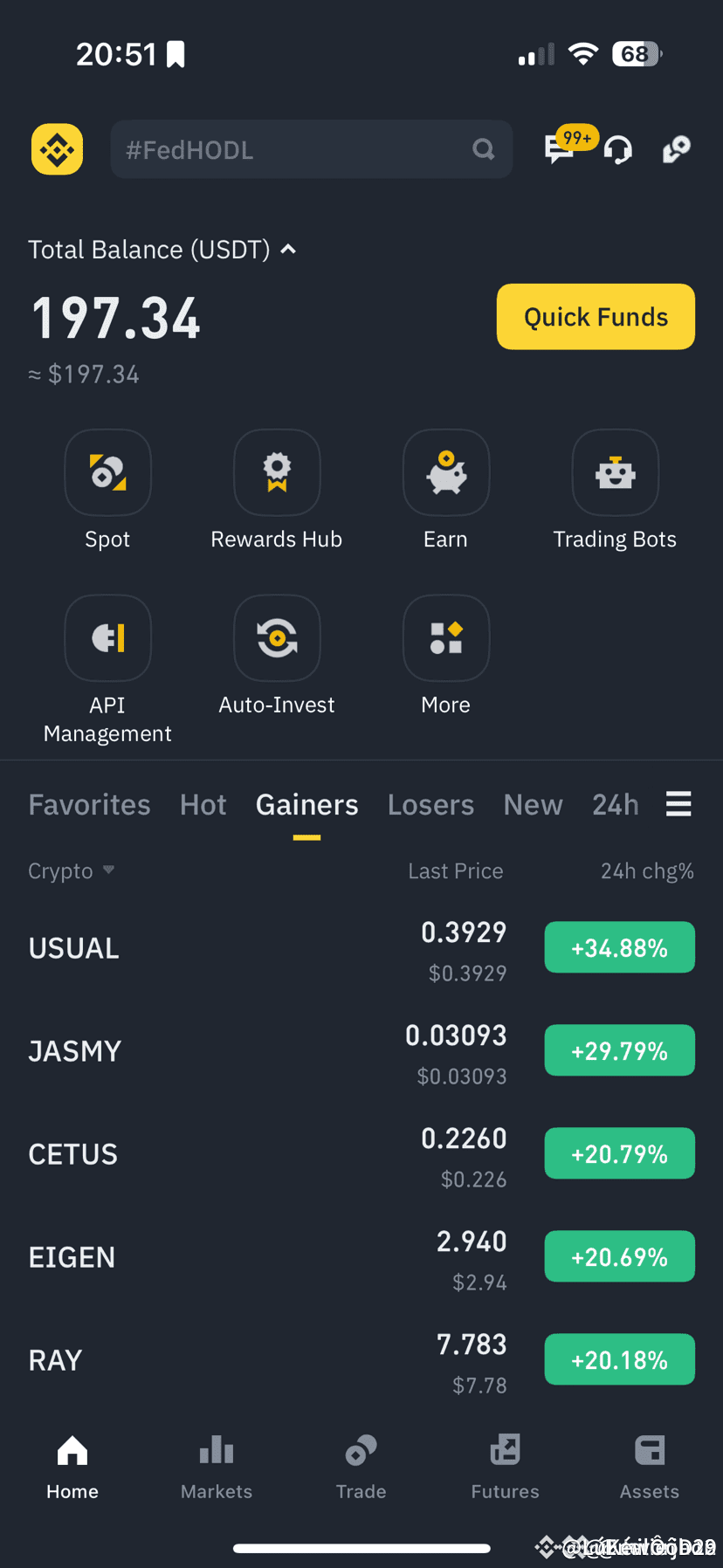This screenshot has width=723, height=1568.
Task: Expand the Crypto dropdown filter
Action: point(72,870)
